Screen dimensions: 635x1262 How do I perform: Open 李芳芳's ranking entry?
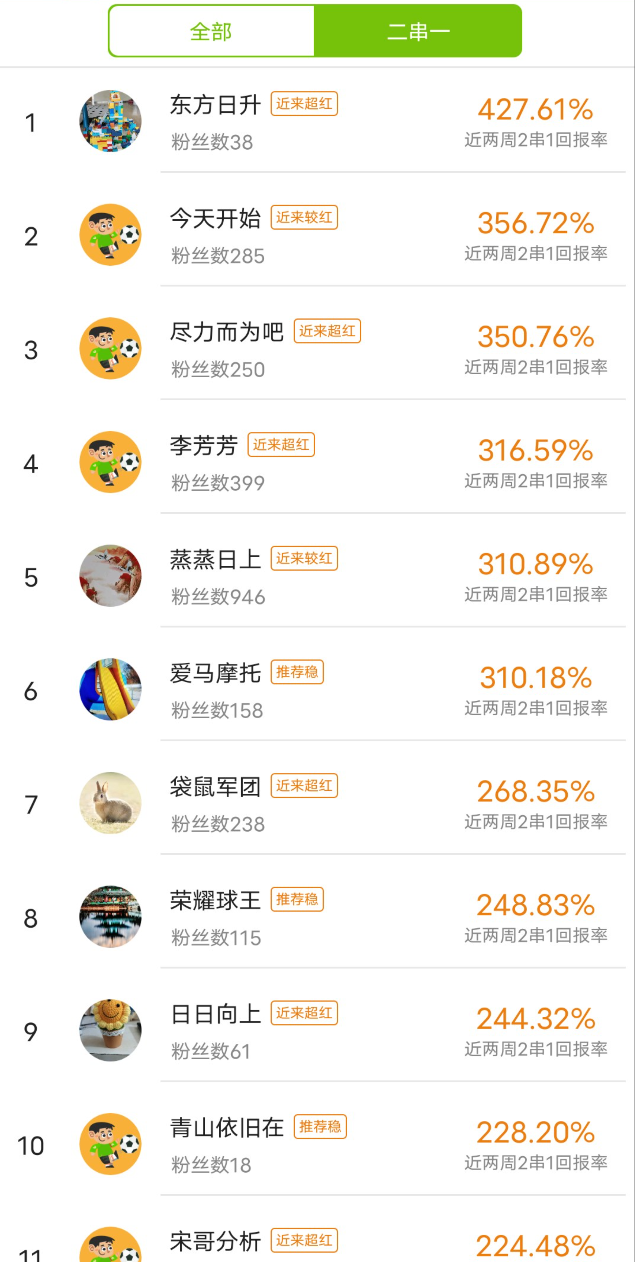tap(204, 447)
